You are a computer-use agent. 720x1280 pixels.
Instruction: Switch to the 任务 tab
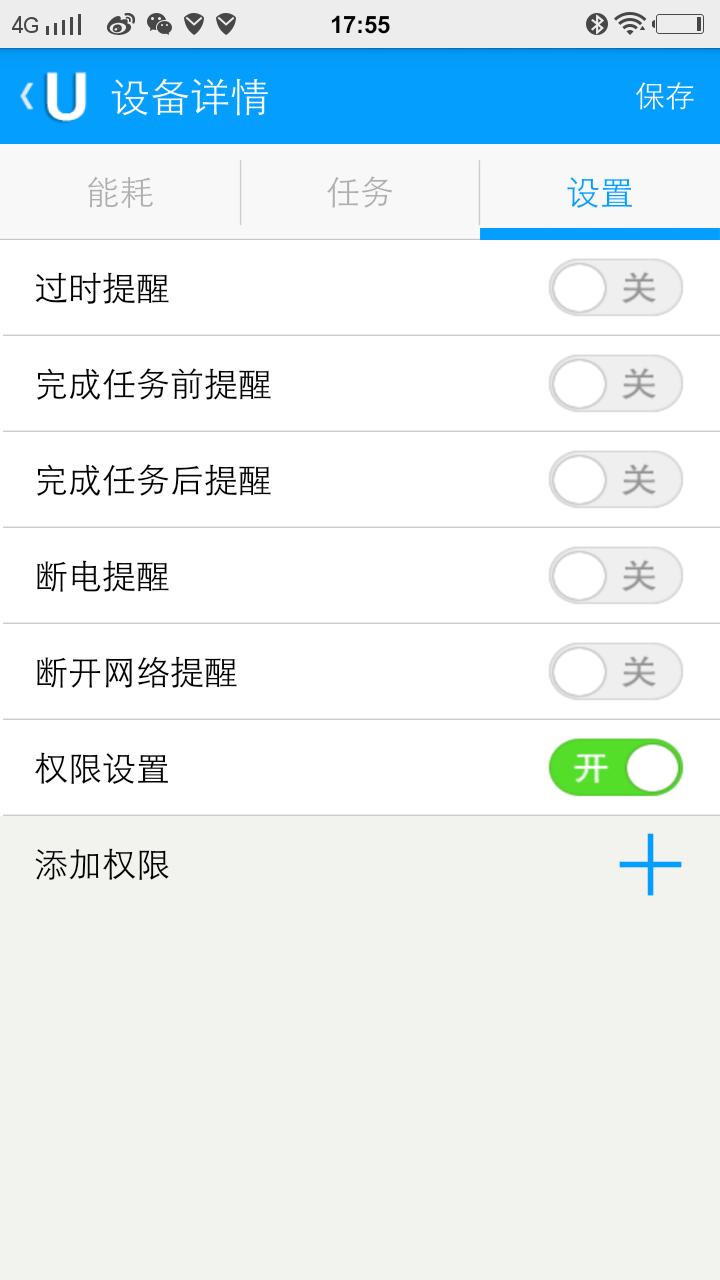(360, 192)
